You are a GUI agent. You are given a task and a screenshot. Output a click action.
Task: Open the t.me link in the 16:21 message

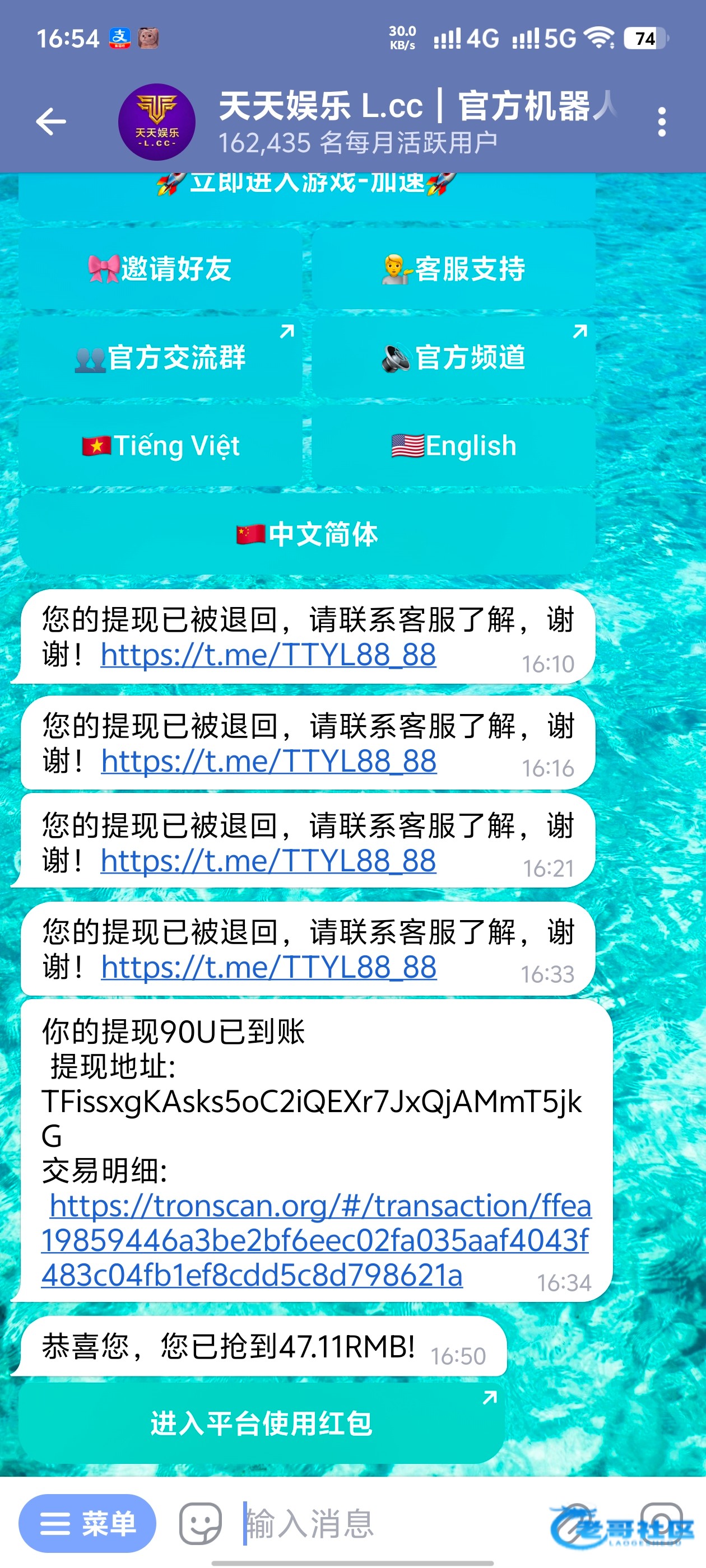(x=268, y=861)
